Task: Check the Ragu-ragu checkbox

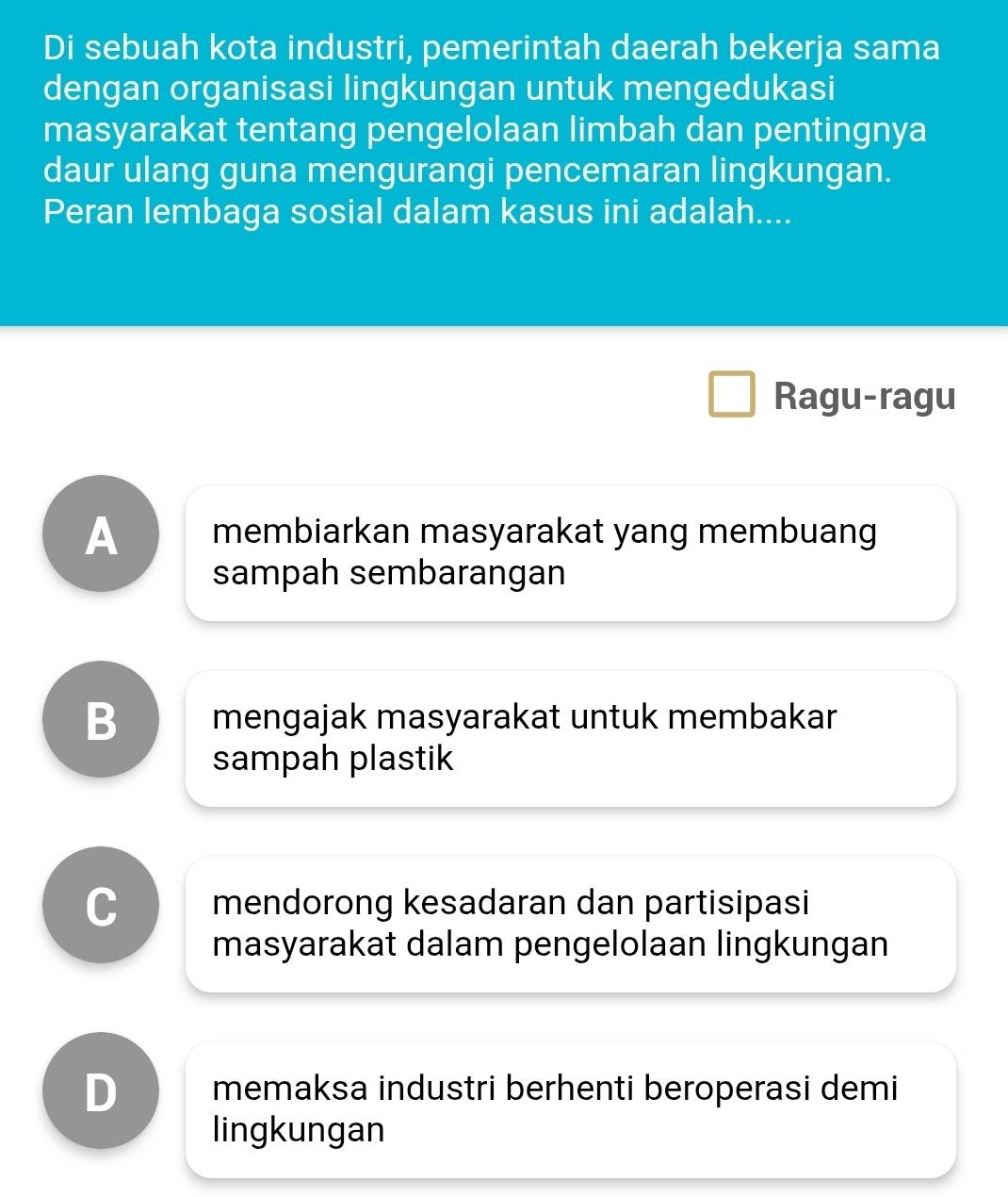Action: [x=731, y=395]
